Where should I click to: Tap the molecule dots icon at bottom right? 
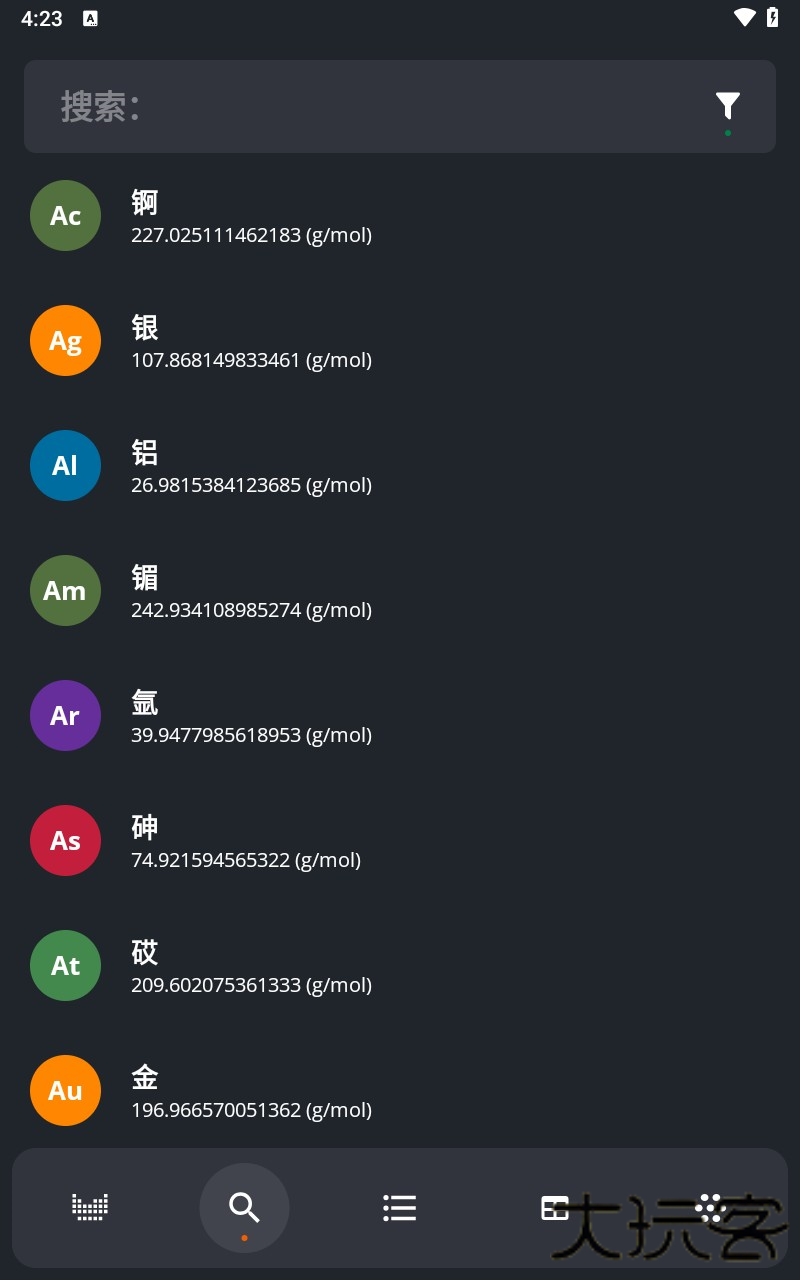pos(710,1207)
